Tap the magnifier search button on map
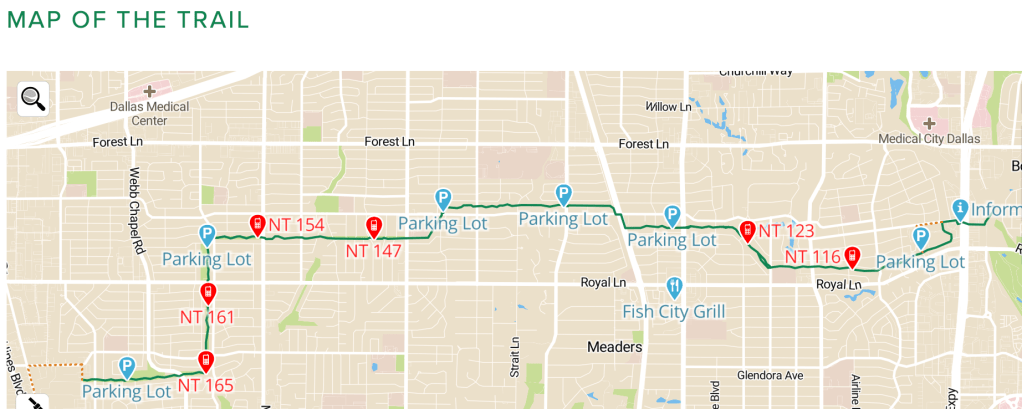 tap(33, 98)
